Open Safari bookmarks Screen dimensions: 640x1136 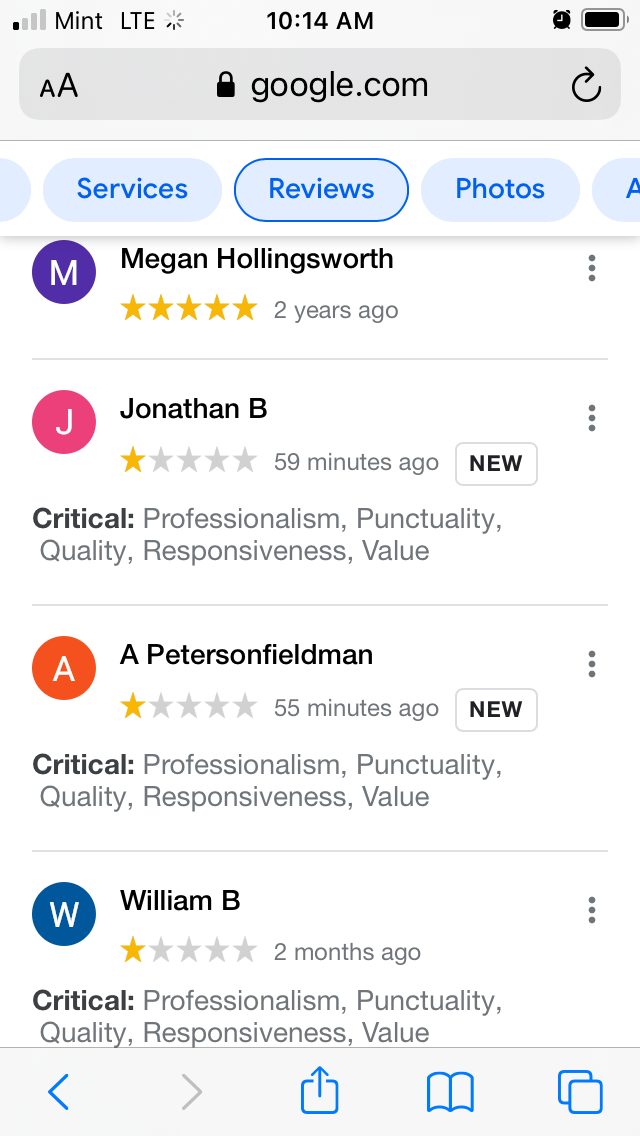pos(450,1092)
